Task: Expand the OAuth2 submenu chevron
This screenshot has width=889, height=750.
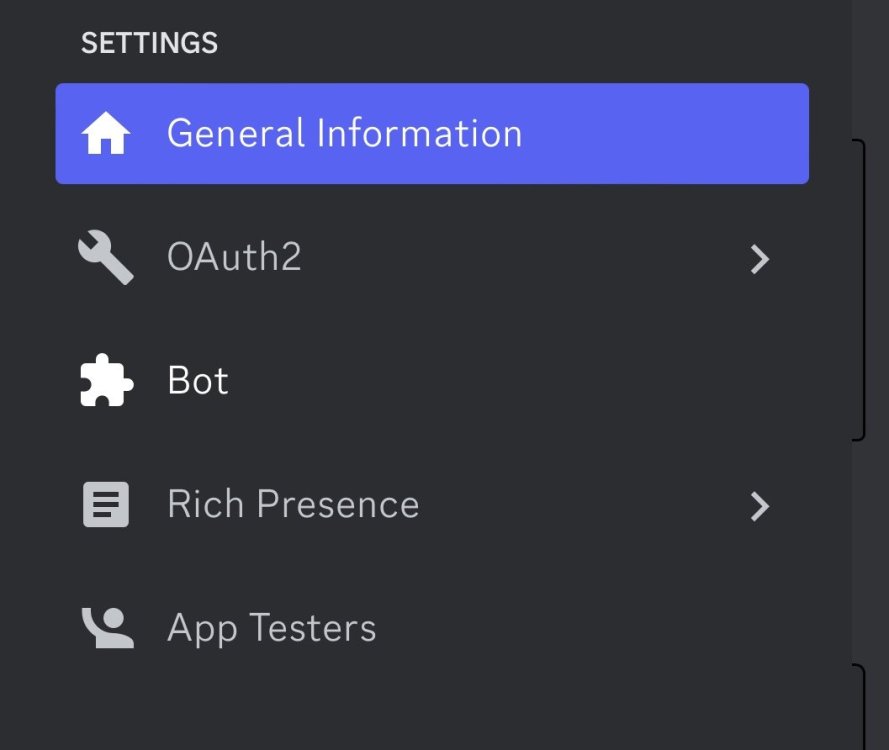Action: (760, 260)
